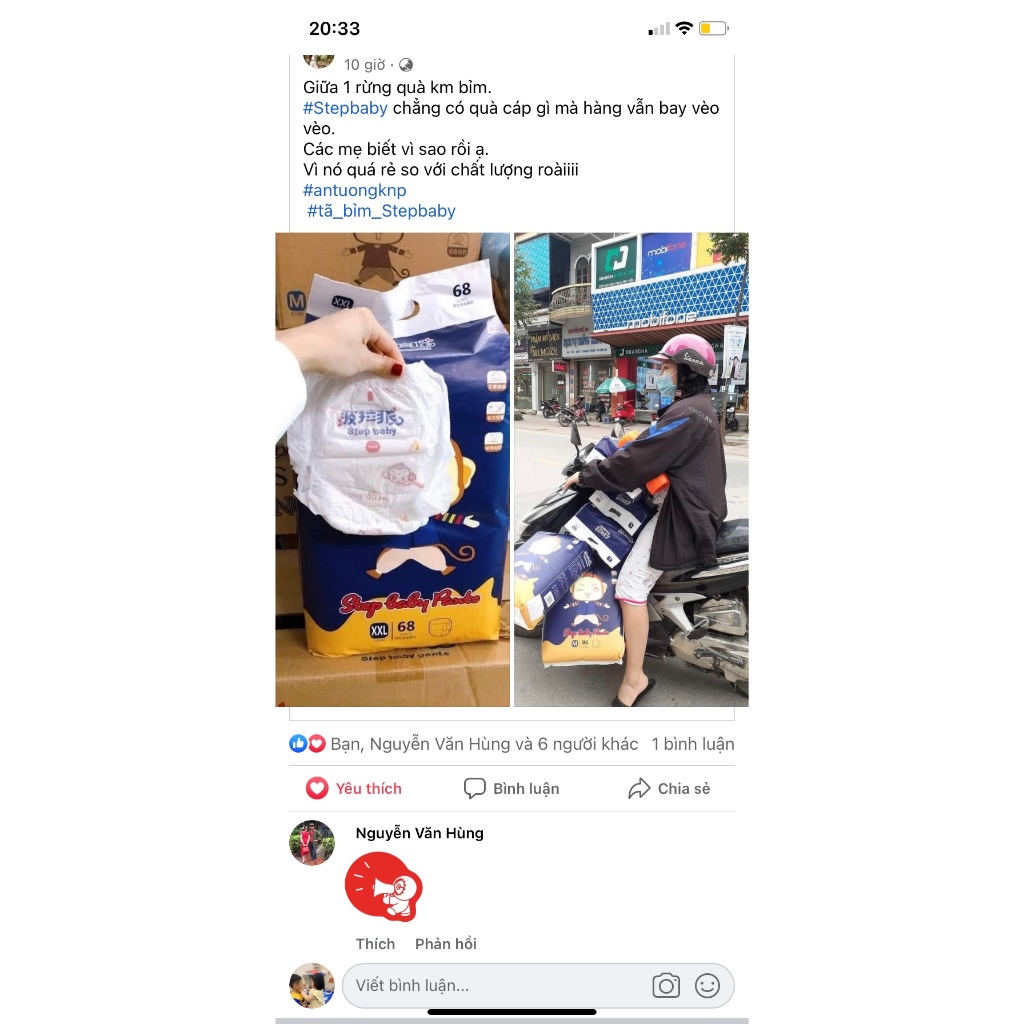View the motorbike delivery photo
Screen dimensions: 1024x1024
point(631,470)
